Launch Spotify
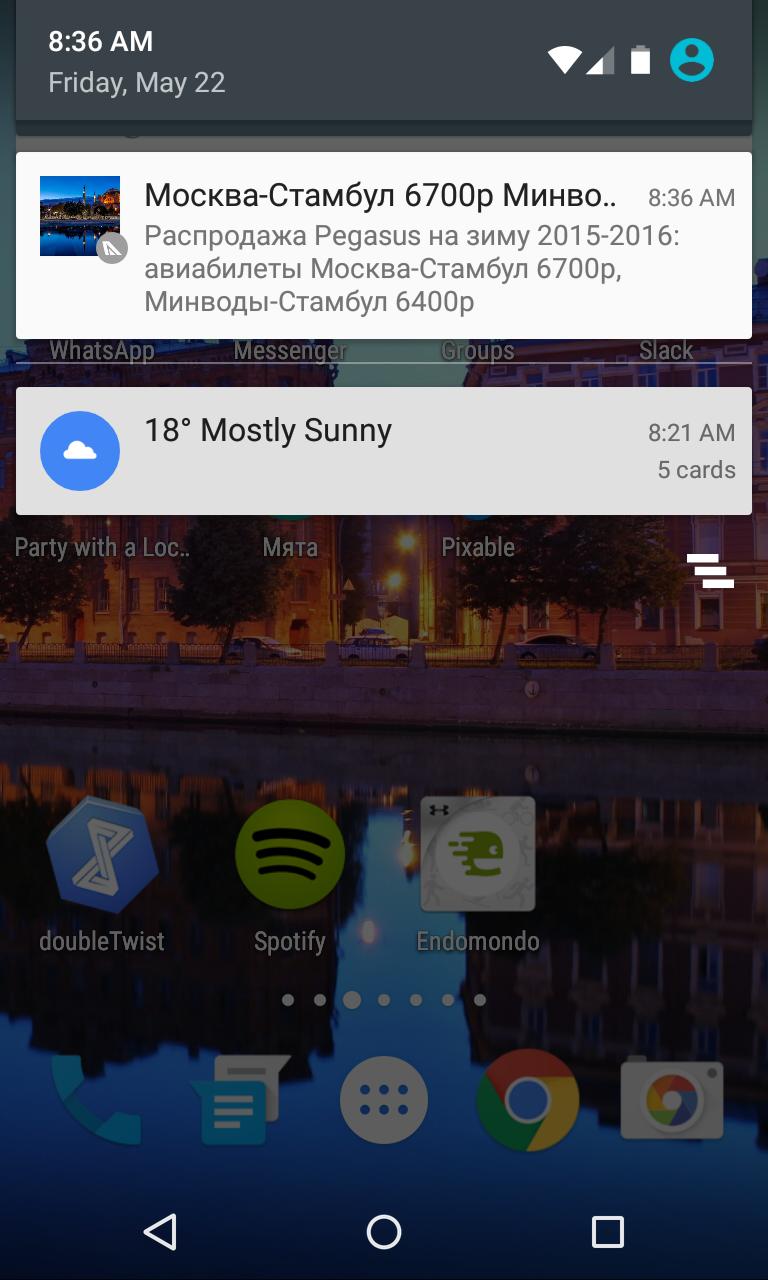 click(290, 858)
